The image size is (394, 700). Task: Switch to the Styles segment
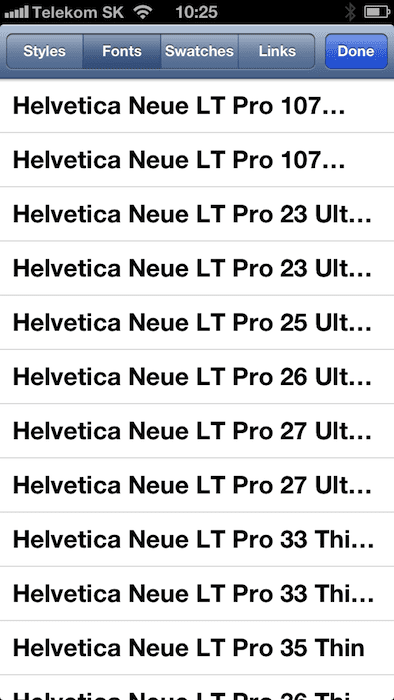pyautogui.click(x=45, y=51)
